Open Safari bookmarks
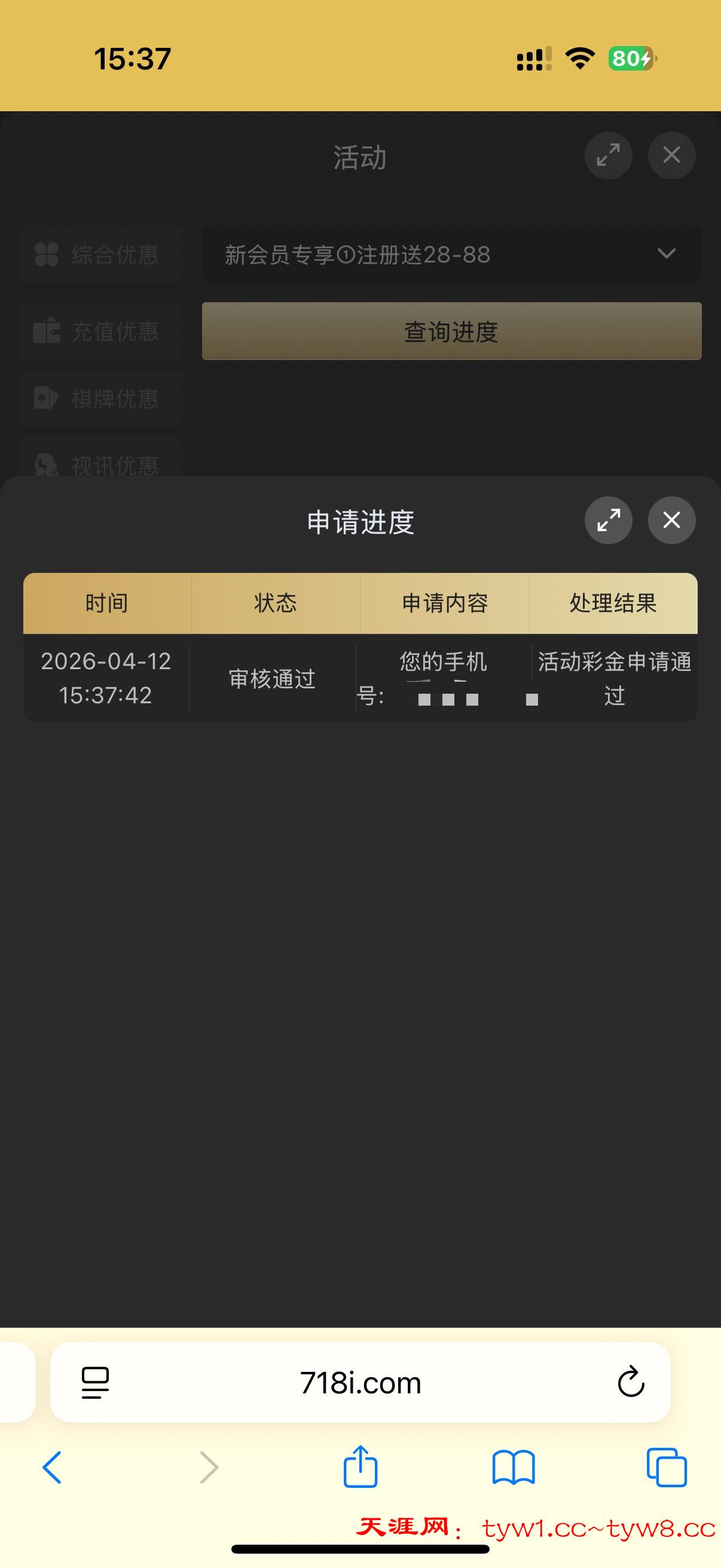The image size is (721, 1568). click(x=514, y=1468)
